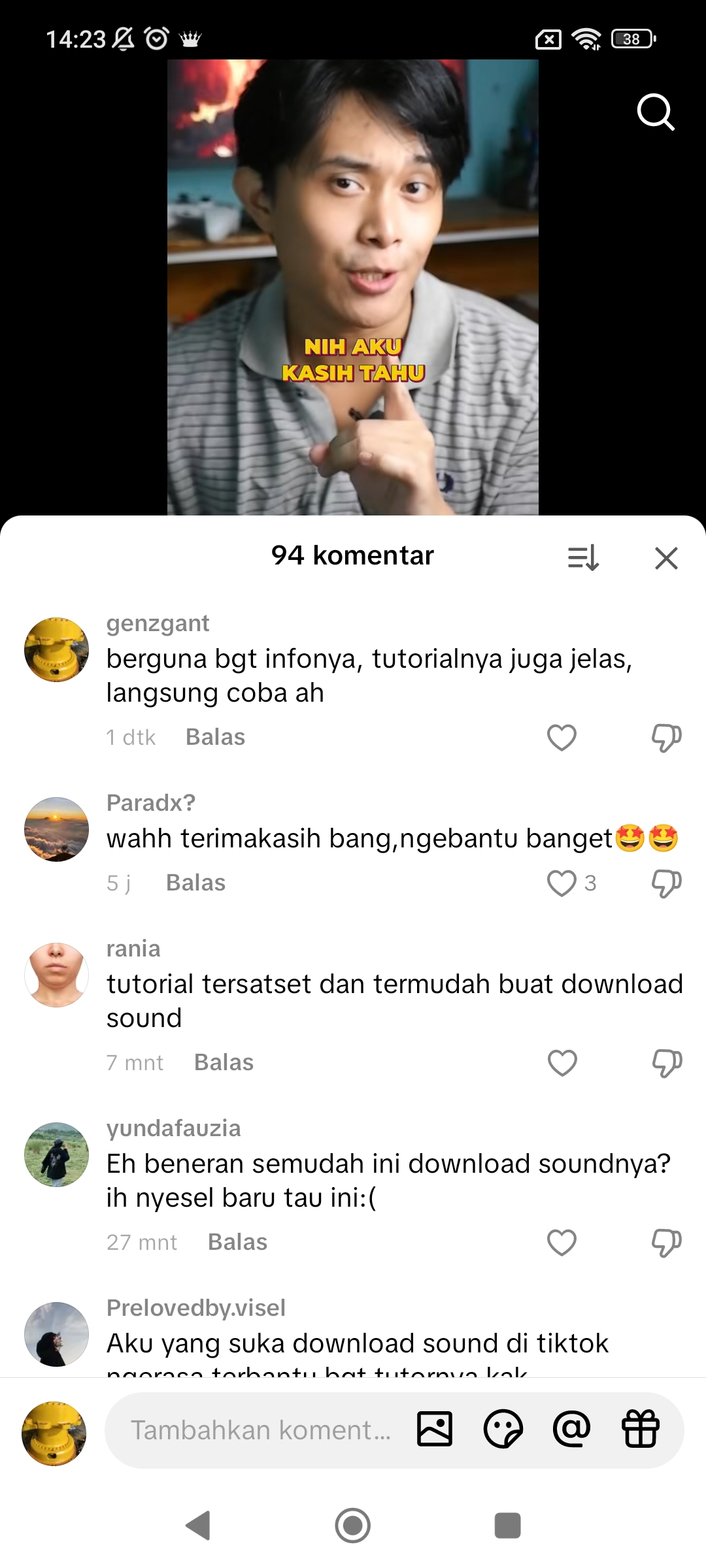Mention a user with the @ icon
The width and height of the screenshot is (706, 1568).
(571, 1429)
